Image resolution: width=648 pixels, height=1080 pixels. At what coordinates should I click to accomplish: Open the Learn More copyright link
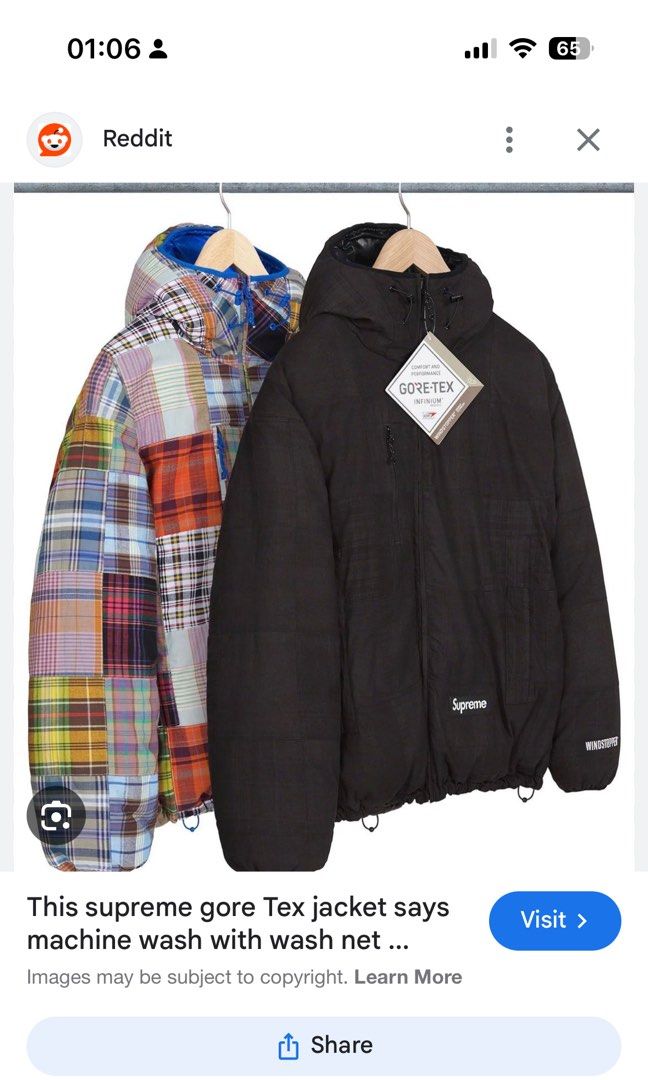tap(408, 977)
